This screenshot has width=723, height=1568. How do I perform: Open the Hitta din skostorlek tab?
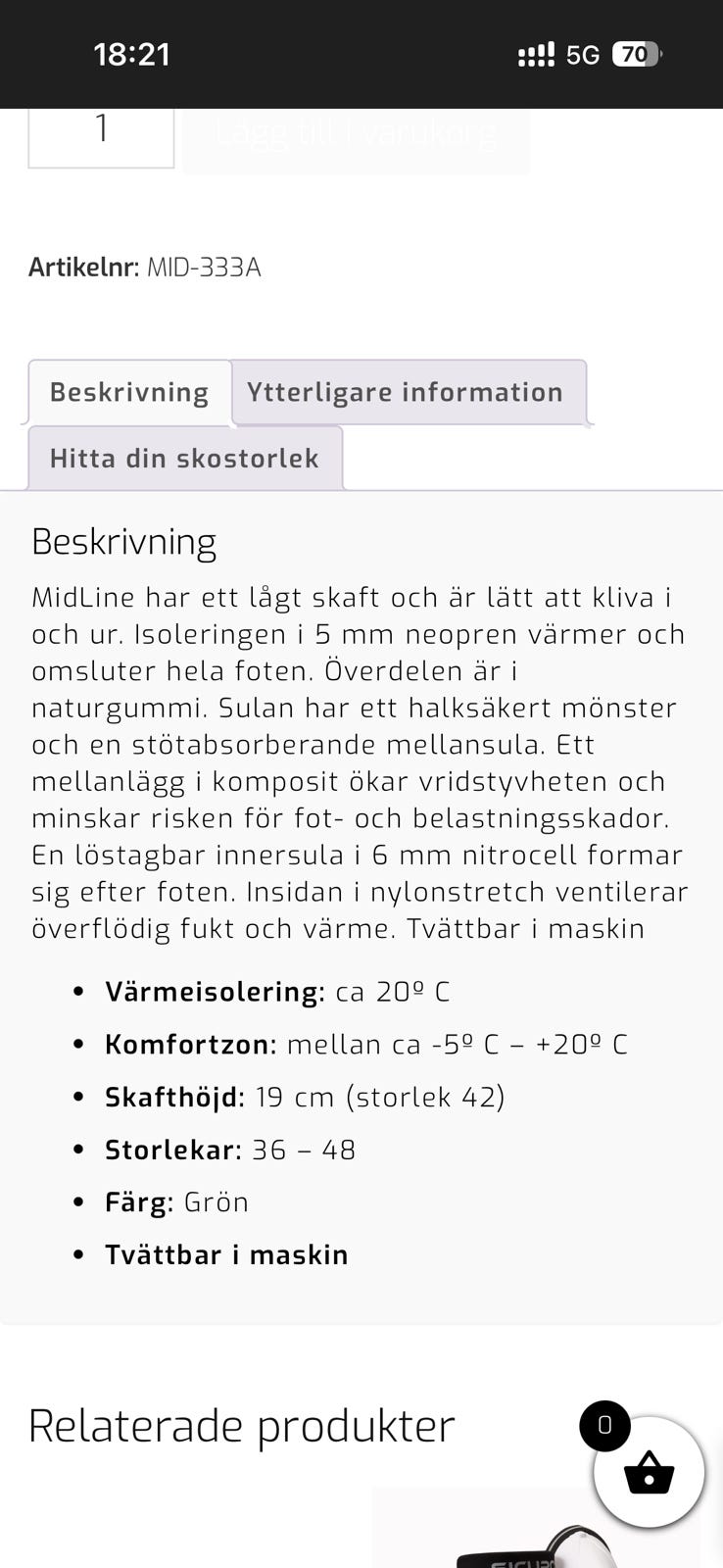coord(184,457)
